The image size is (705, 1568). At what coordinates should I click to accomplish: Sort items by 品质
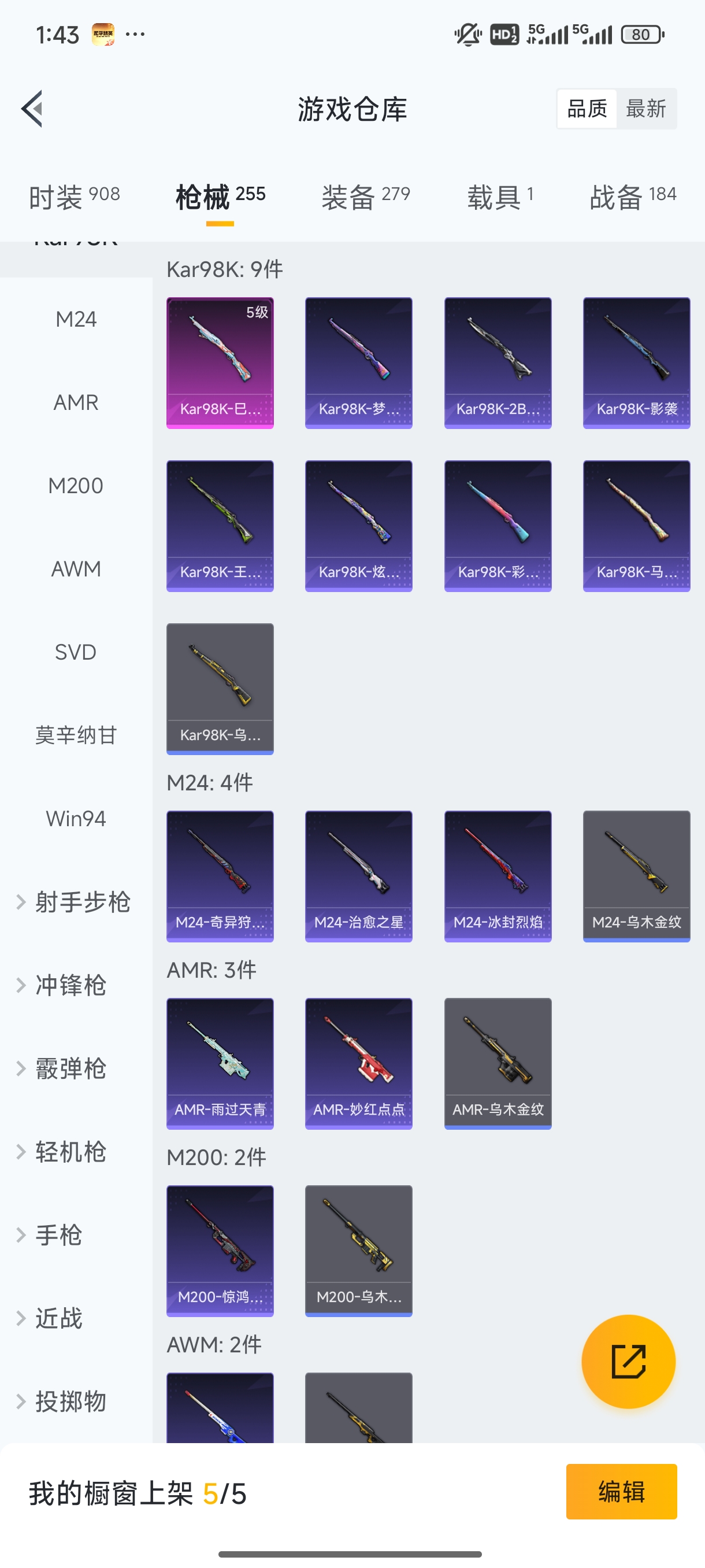click(587, 109)
